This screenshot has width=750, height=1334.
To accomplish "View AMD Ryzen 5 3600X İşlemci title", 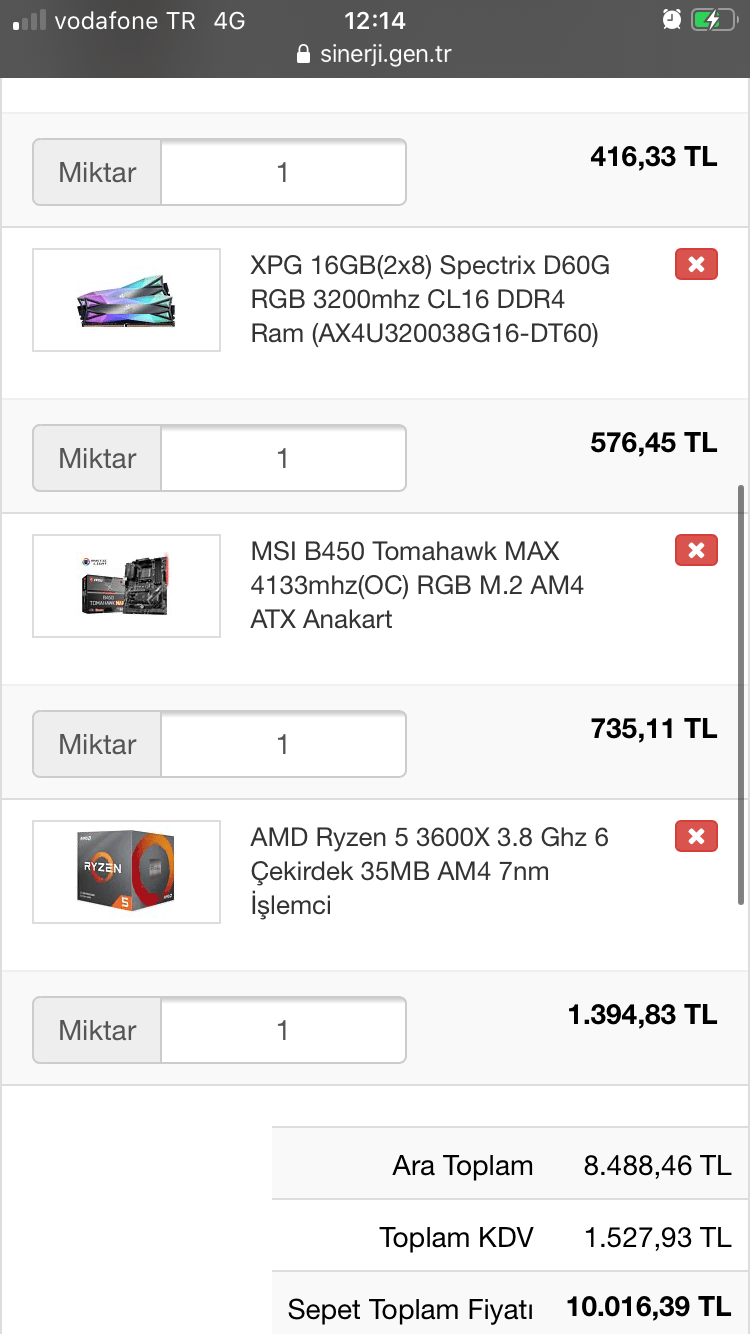I will point(429,871).
